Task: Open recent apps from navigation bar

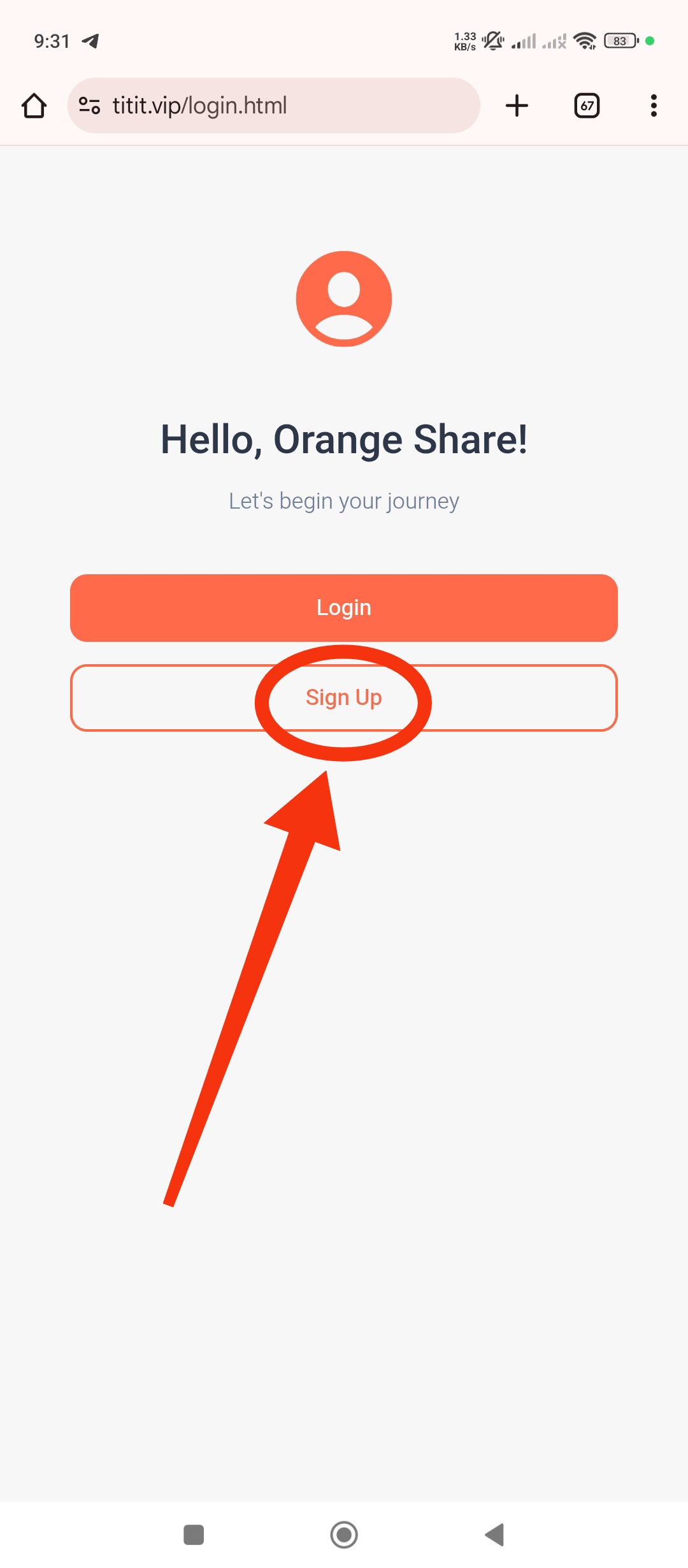Action: (194, 1535)
